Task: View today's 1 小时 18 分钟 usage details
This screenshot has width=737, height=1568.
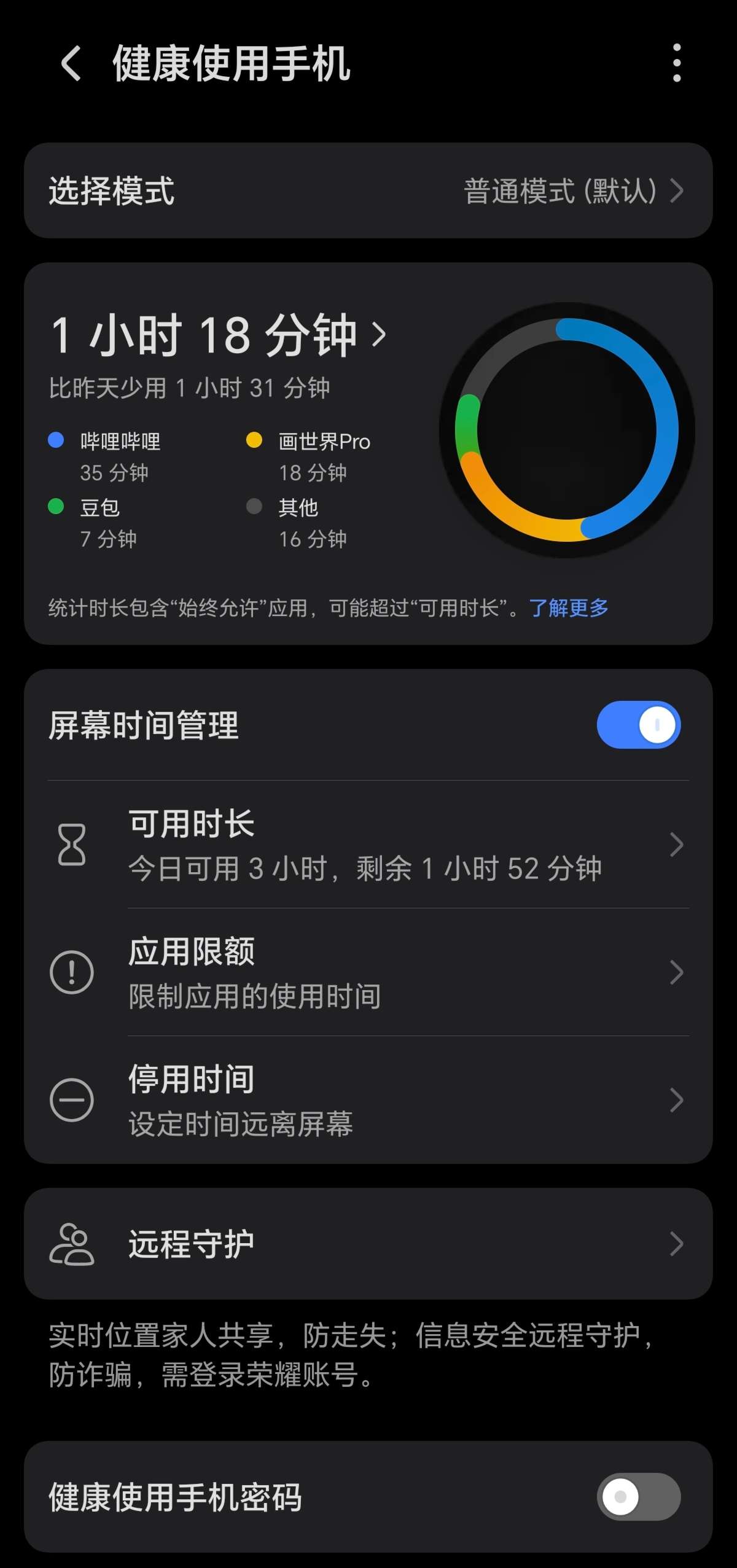Action: (219, 335)
